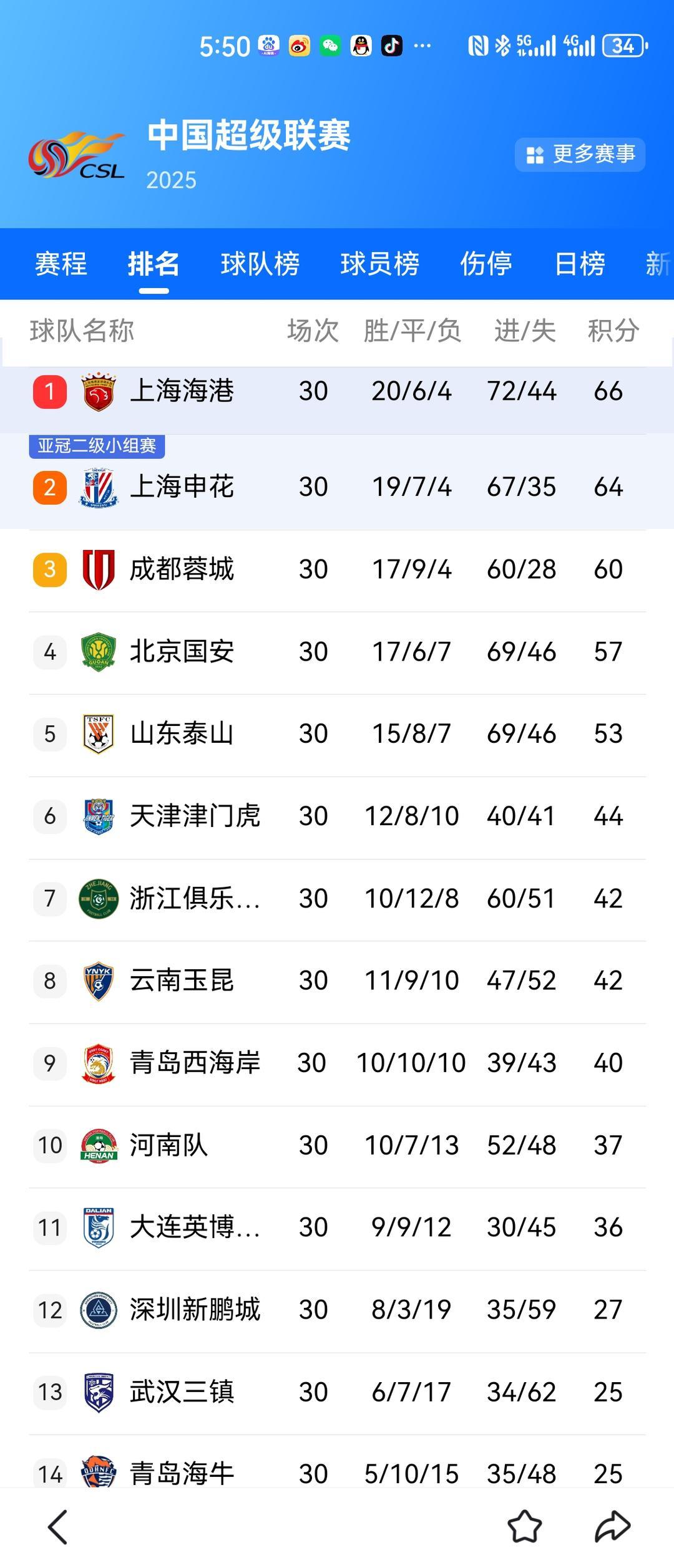
Task: Open Henan team's crest
Action: point(98,1145)
